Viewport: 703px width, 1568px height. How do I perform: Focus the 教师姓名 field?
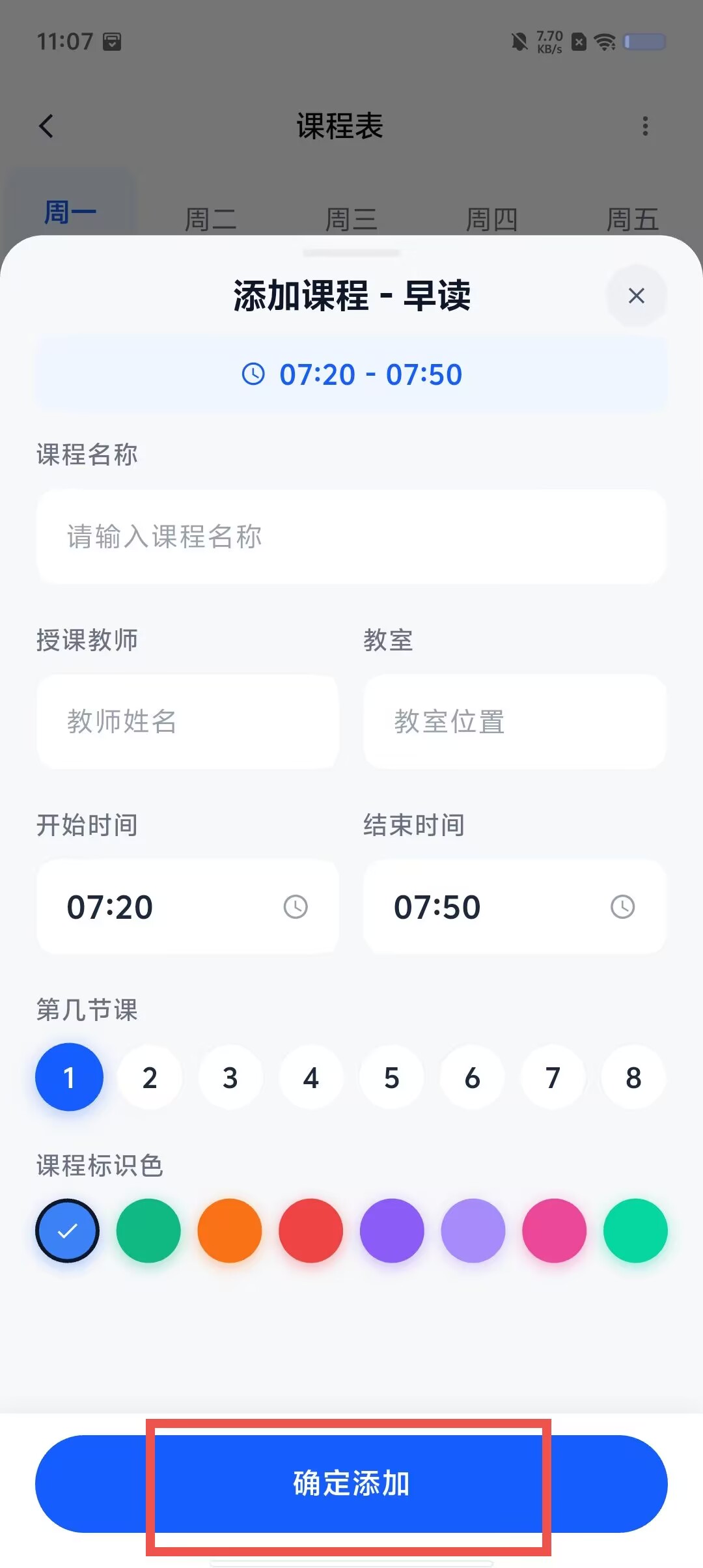(x=187, y=721)
